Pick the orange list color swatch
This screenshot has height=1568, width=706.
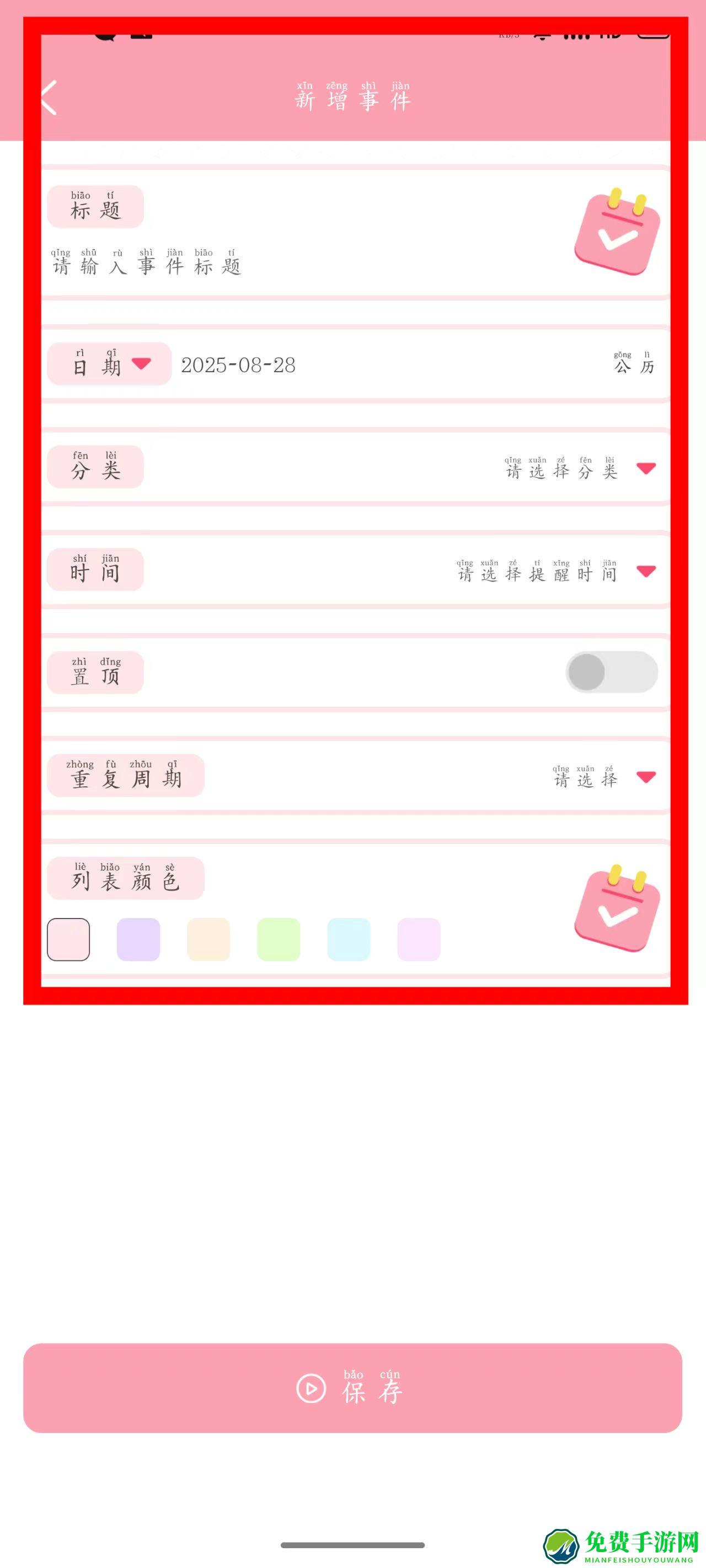(x=208, y=939)
